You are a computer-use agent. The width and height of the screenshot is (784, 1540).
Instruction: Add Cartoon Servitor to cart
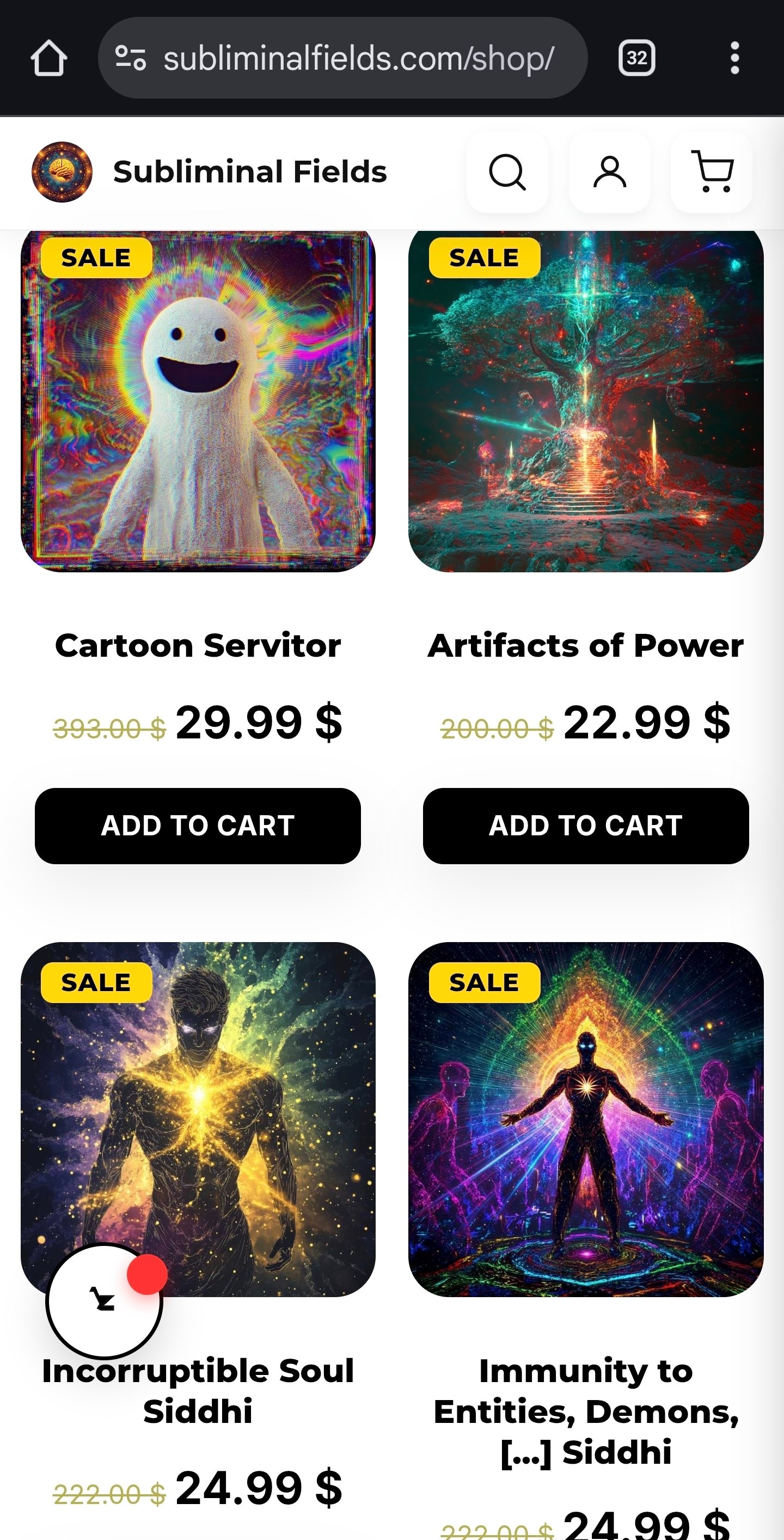pyautogui.click(x=198, y=826)
